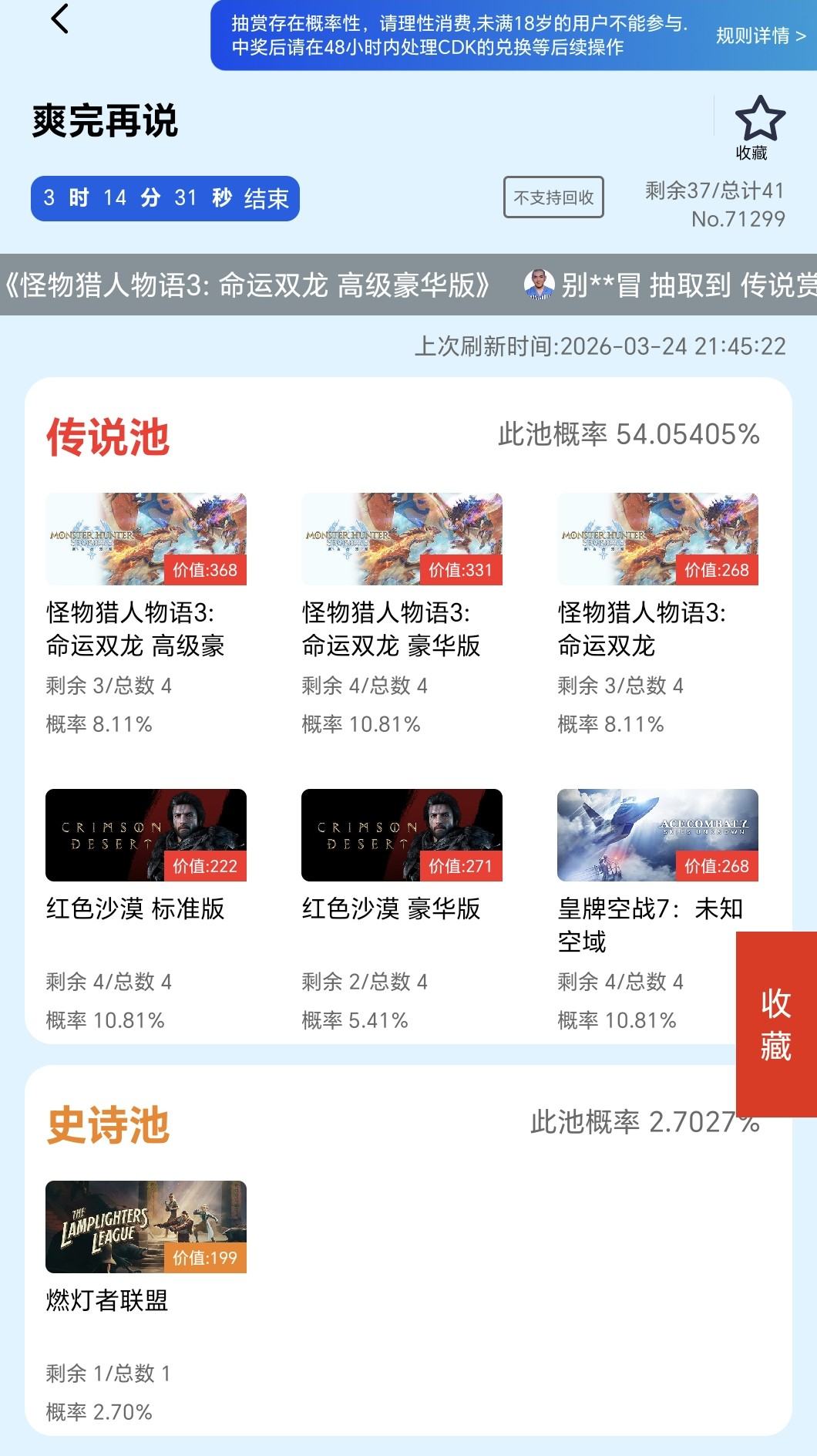817x1456 pixels.
Task: Open 怪物猎人物语3 豪华版 card valued 331
Action: pos(402,539)
